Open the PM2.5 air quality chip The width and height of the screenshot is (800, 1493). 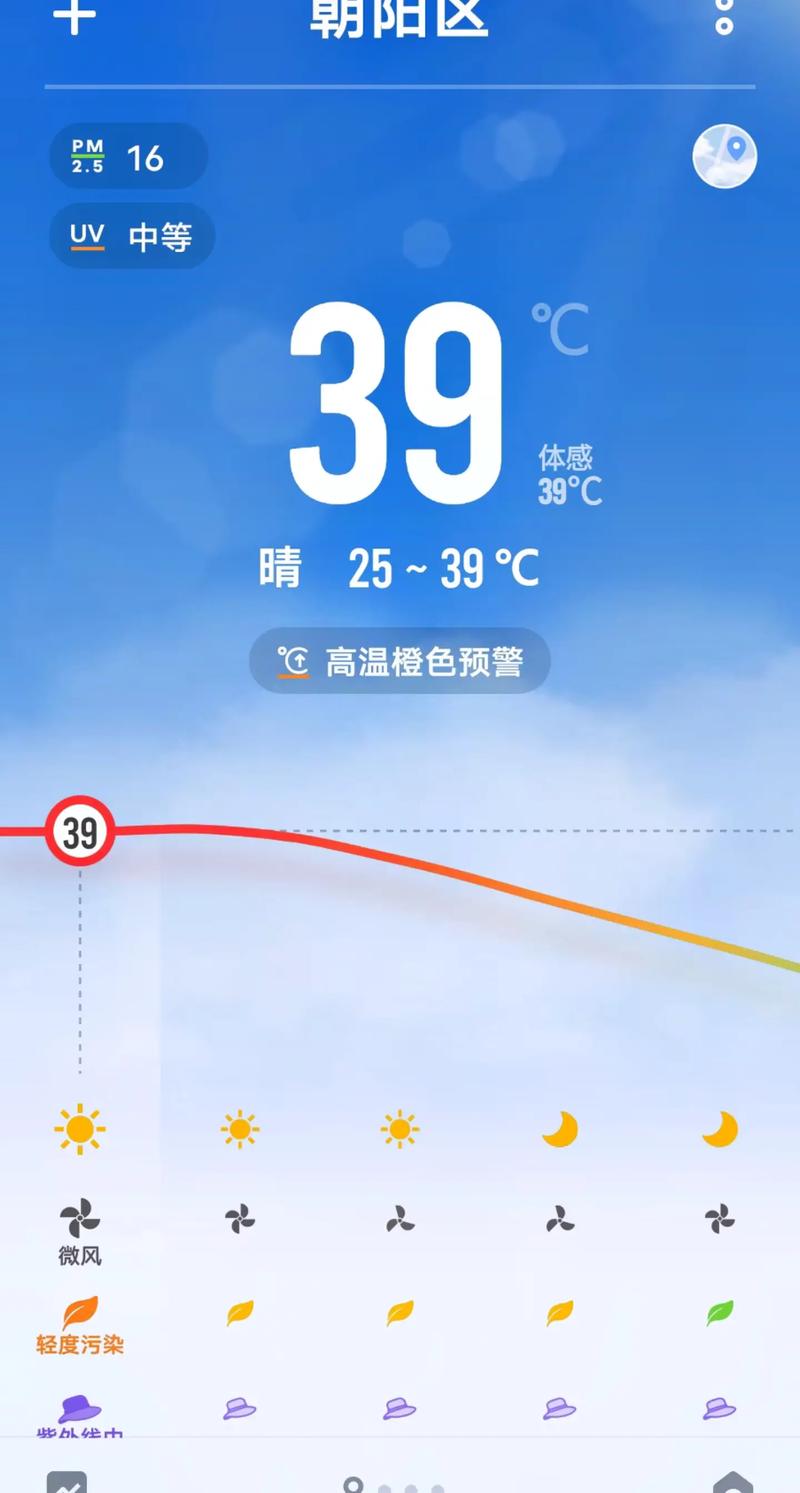(128, 157)
